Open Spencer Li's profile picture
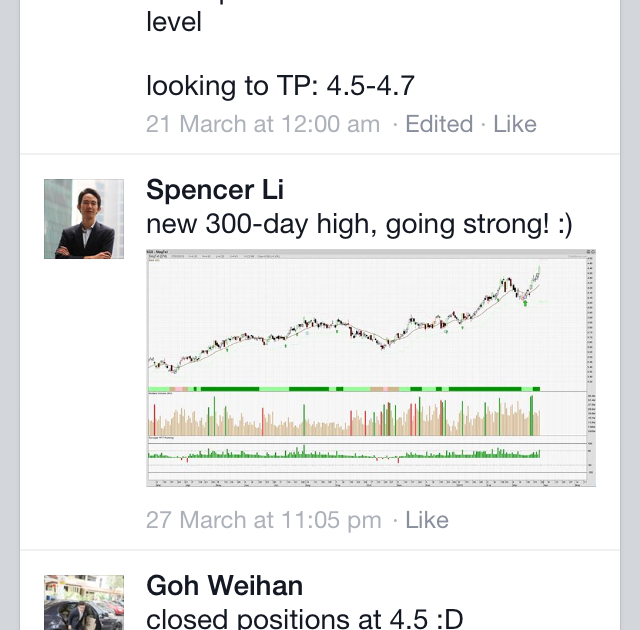640x630 pixels. point(84,219)
